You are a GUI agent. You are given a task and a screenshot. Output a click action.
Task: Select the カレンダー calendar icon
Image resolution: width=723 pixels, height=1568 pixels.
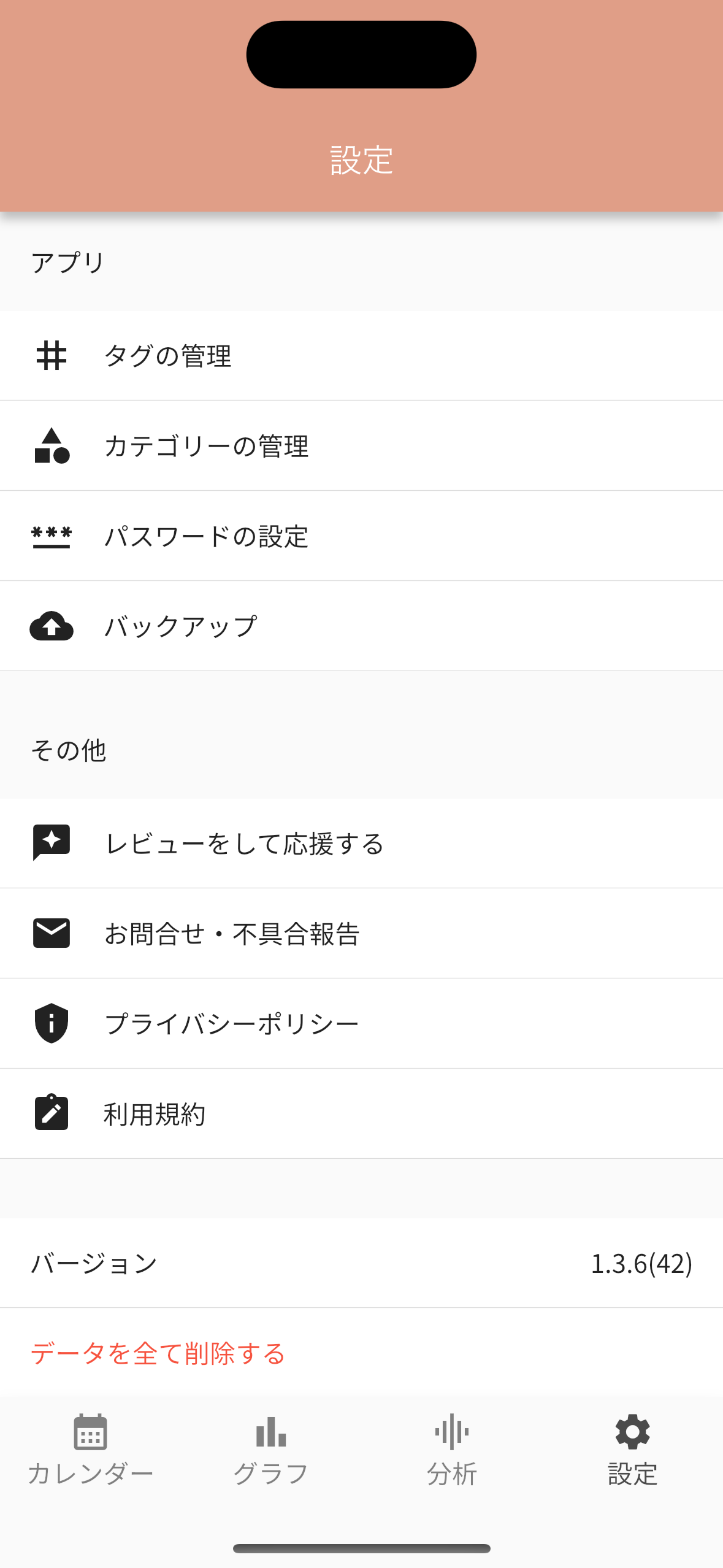point(90,1432)
